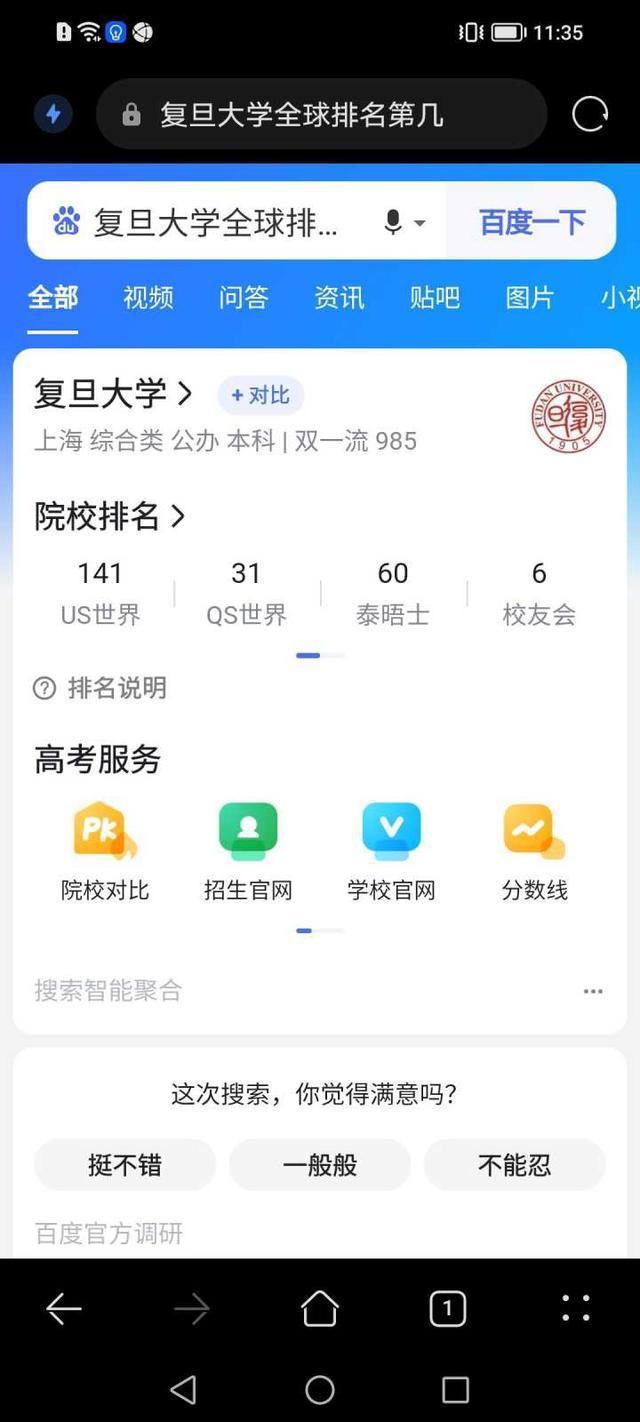The image size is (640, 1422).
Task: Switch to the 图片 tab
Action: (529, 297)
